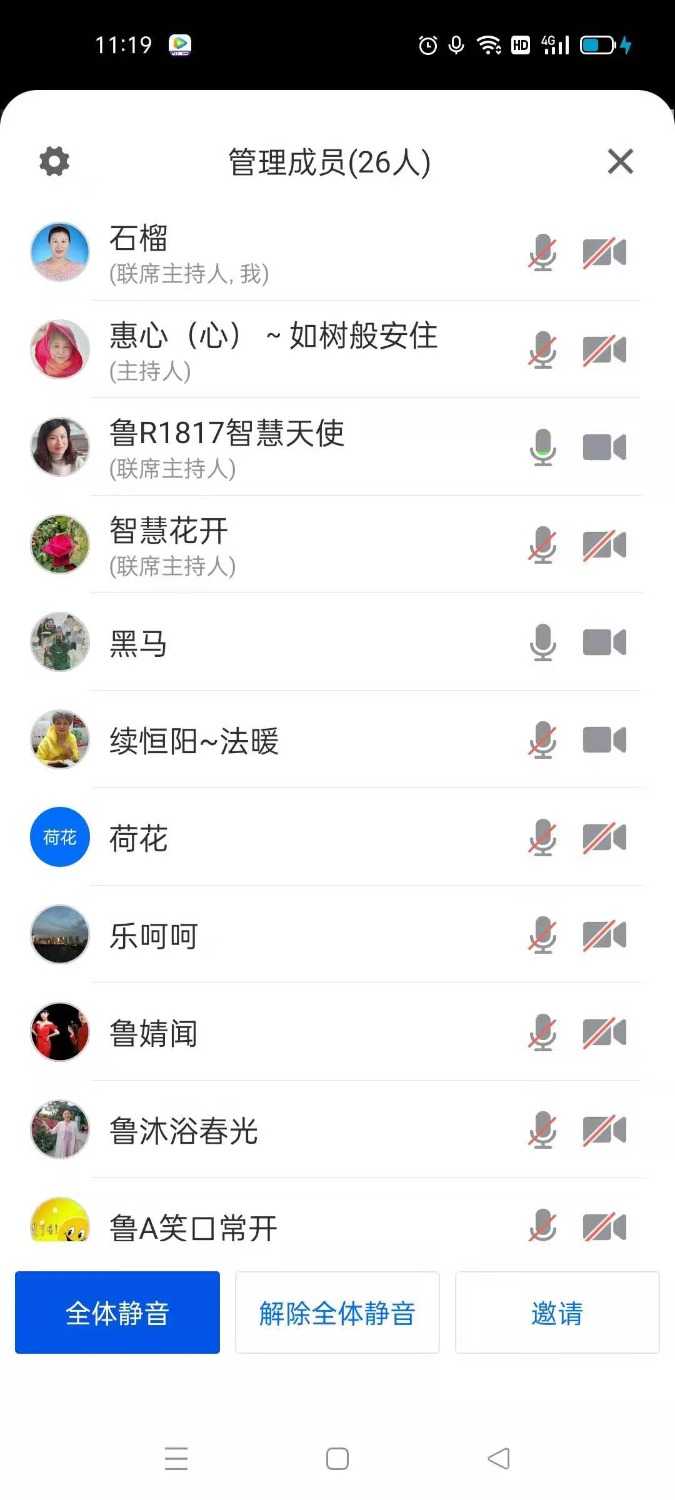675x1500 pixels.
Task: Toggle camera for 续恒阳~法暖
Action: click(604, 740)
